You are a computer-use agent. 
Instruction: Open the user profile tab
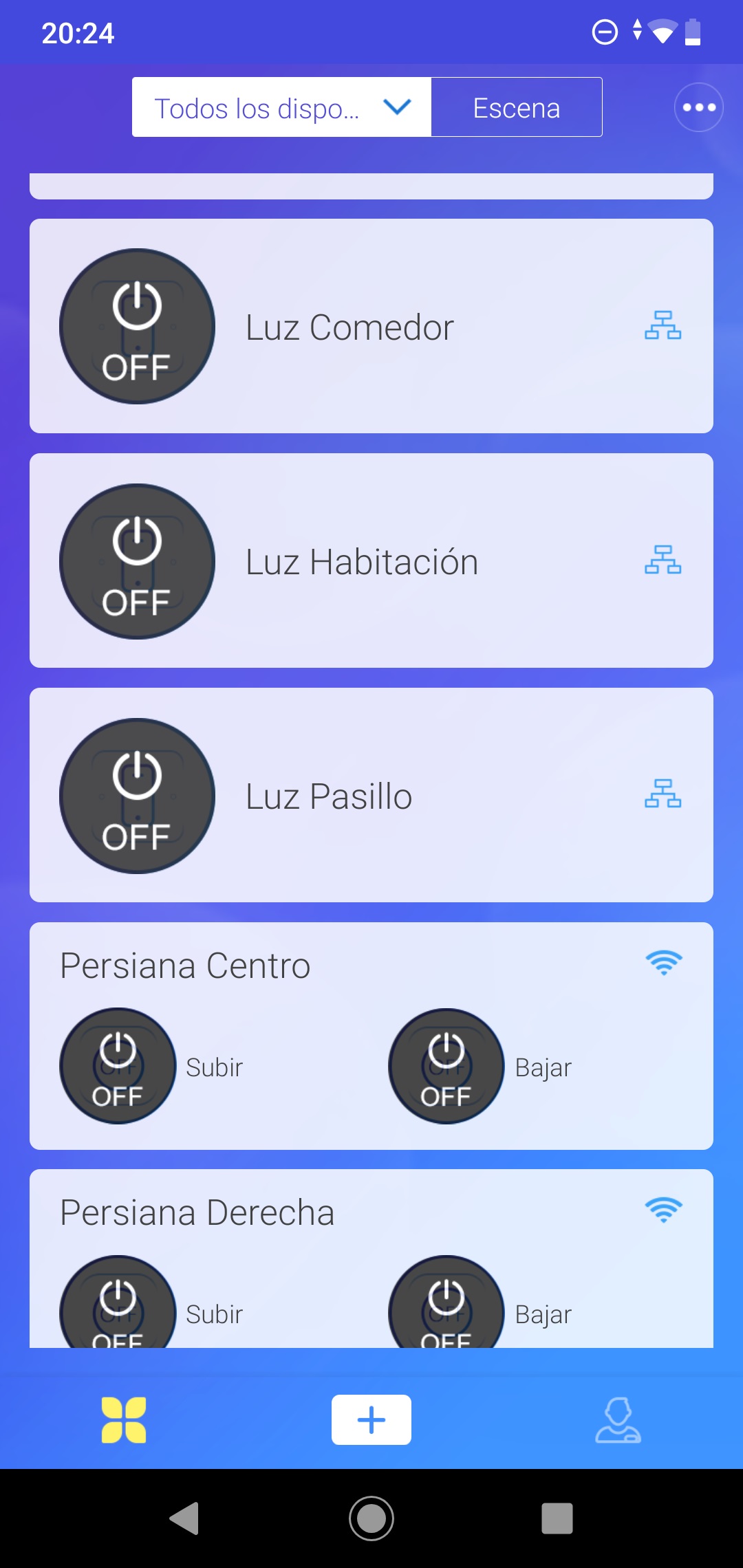tap(618, 1419)
